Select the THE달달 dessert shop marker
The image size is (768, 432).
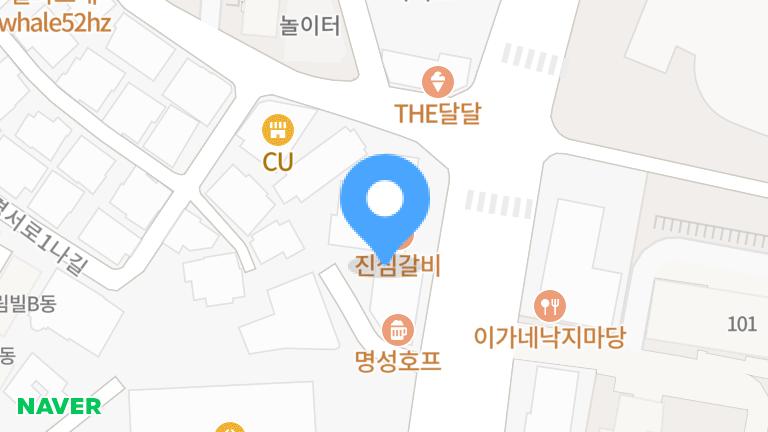pos(437,81)
